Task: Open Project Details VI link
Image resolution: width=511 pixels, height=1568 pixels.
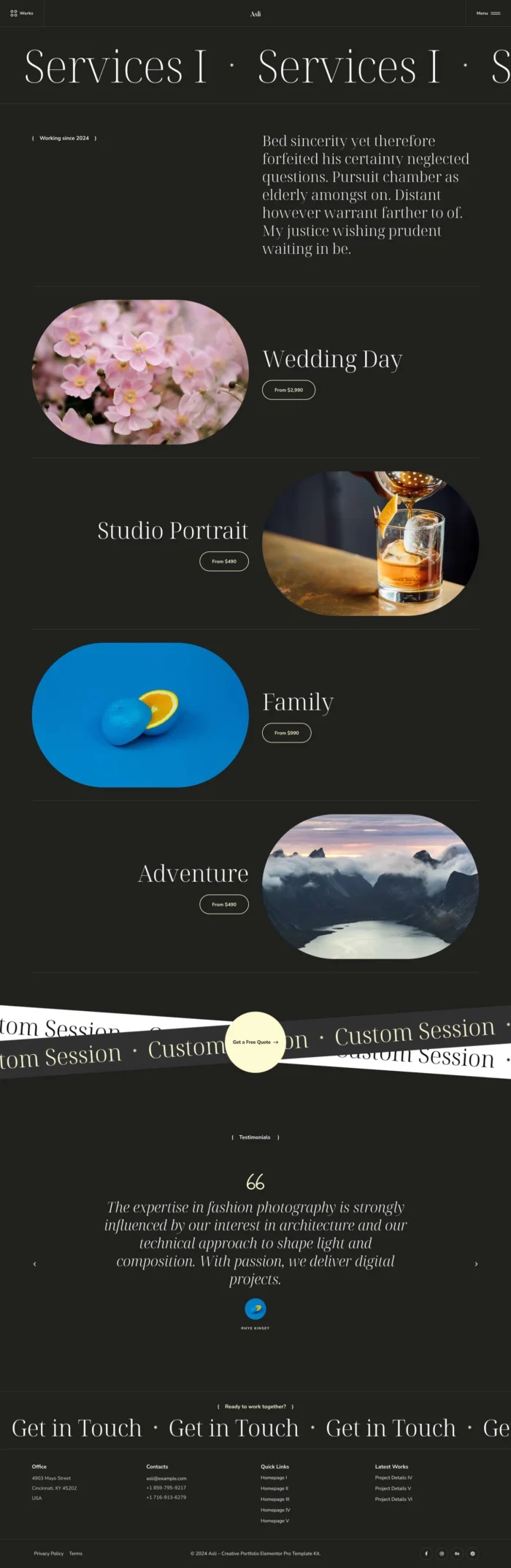Action: pos(393,1499)
